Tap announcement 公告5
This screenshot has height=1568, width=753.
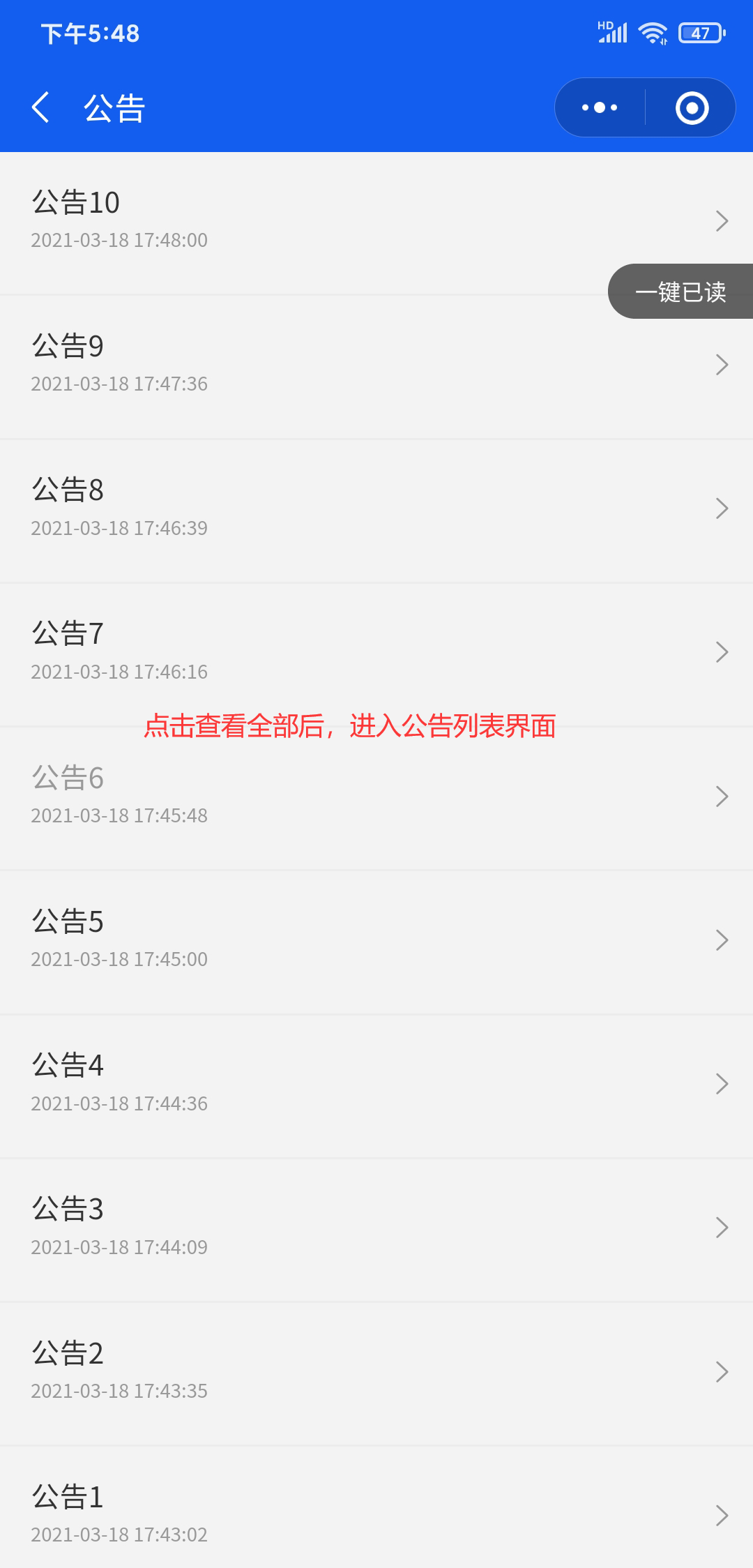pyautogui.click(x=376, y=942)
